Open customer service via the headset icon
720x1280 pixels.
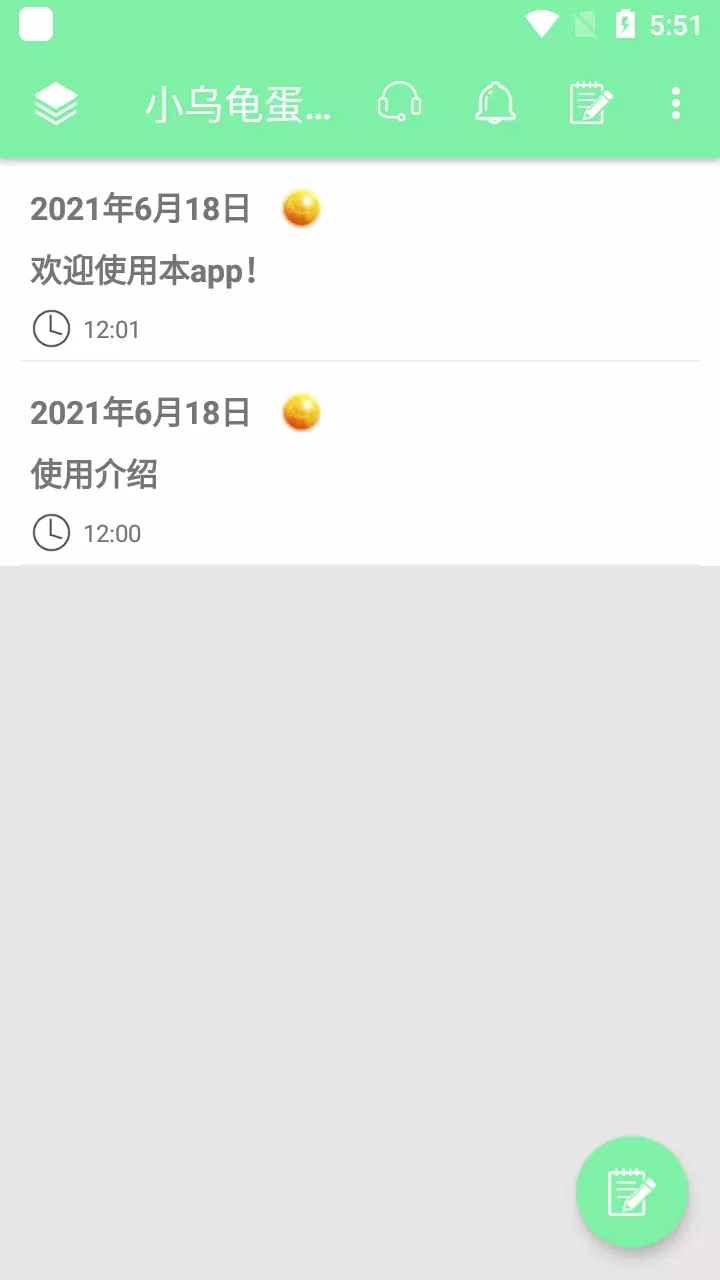coord(400,101)
